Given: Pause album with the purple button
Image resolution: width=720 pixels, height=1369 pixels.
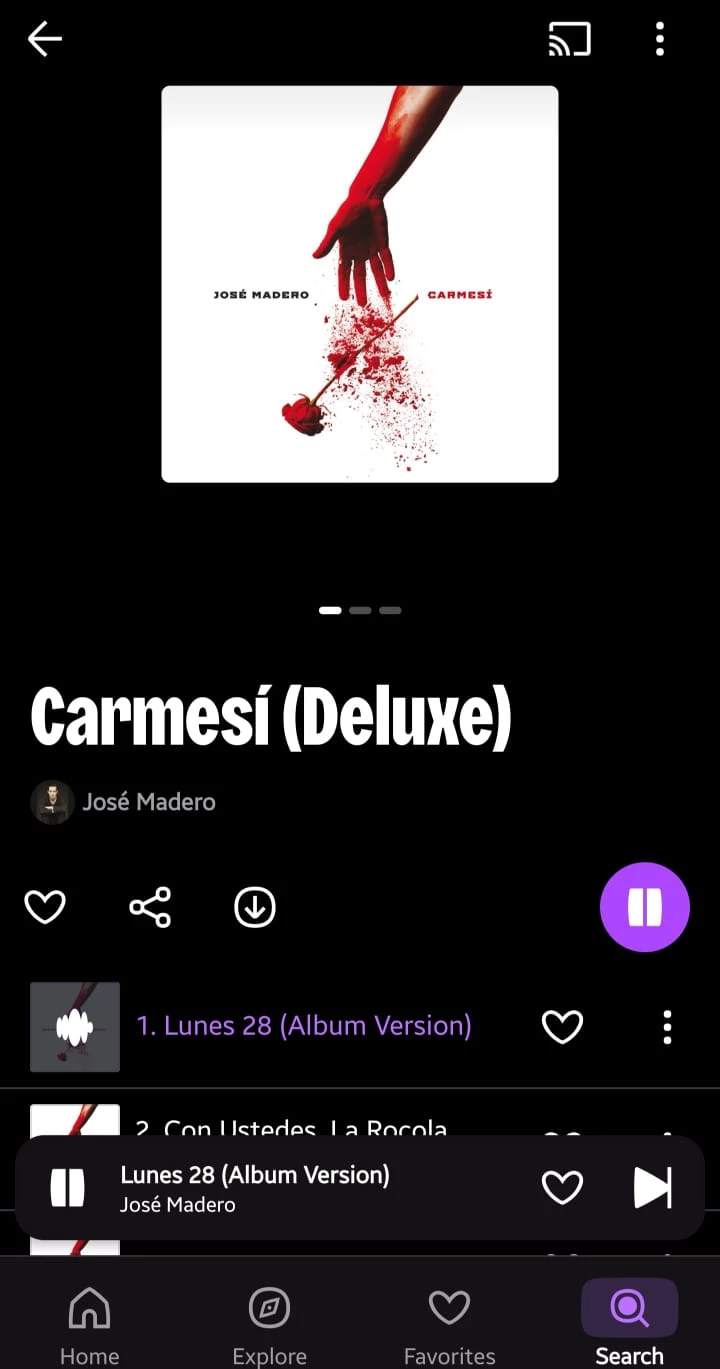Looking at the screenshot, I should 644,907.
